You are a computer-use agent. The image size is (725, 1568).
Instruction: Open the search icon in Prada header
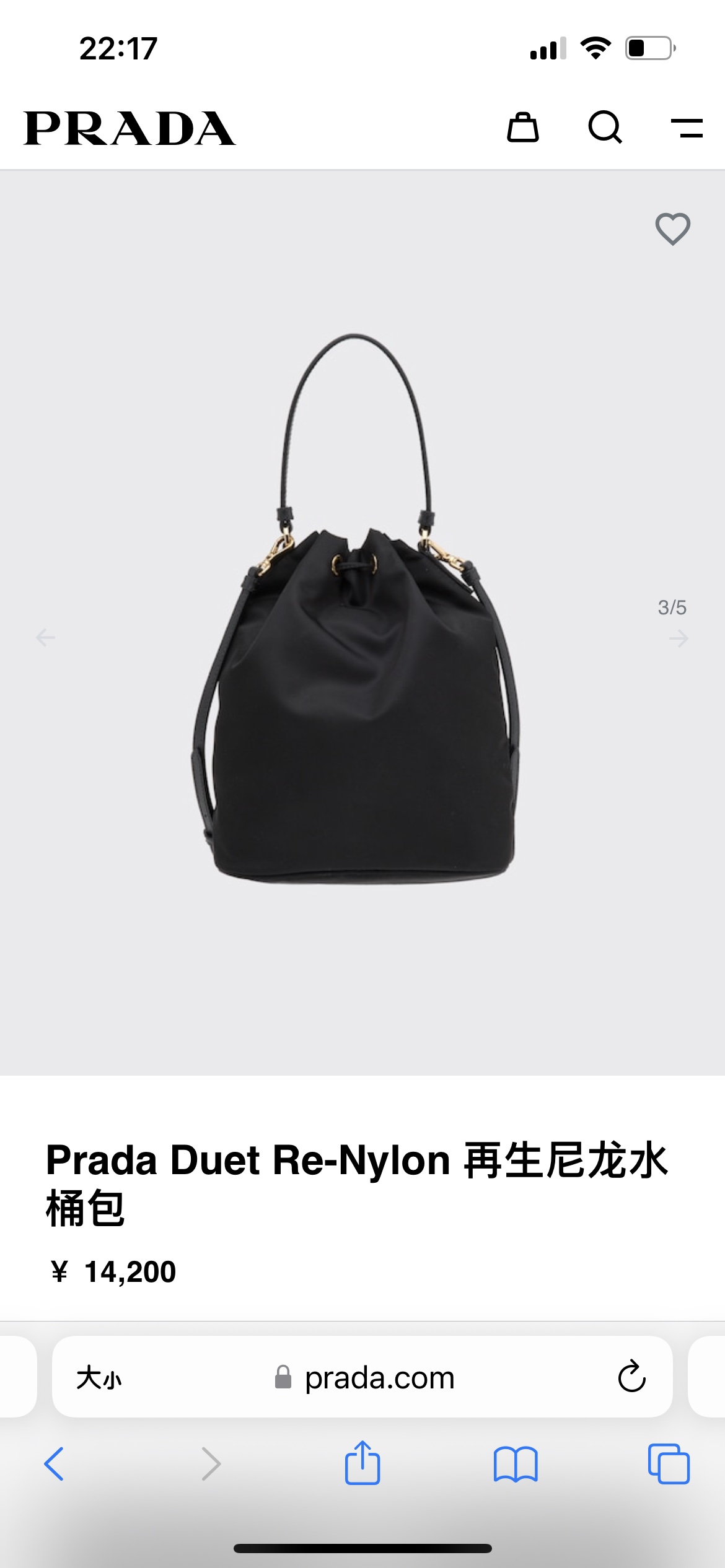605,128
